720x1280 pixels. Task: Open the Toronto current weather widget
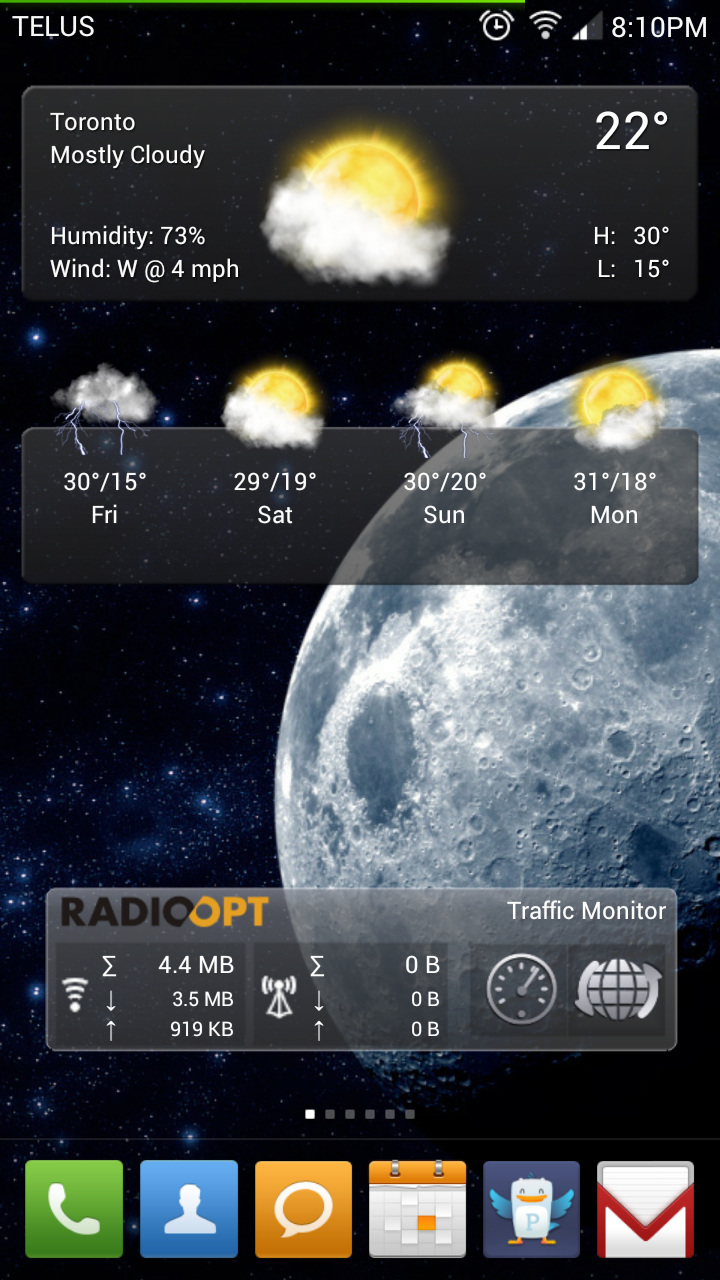coord(359,193)
